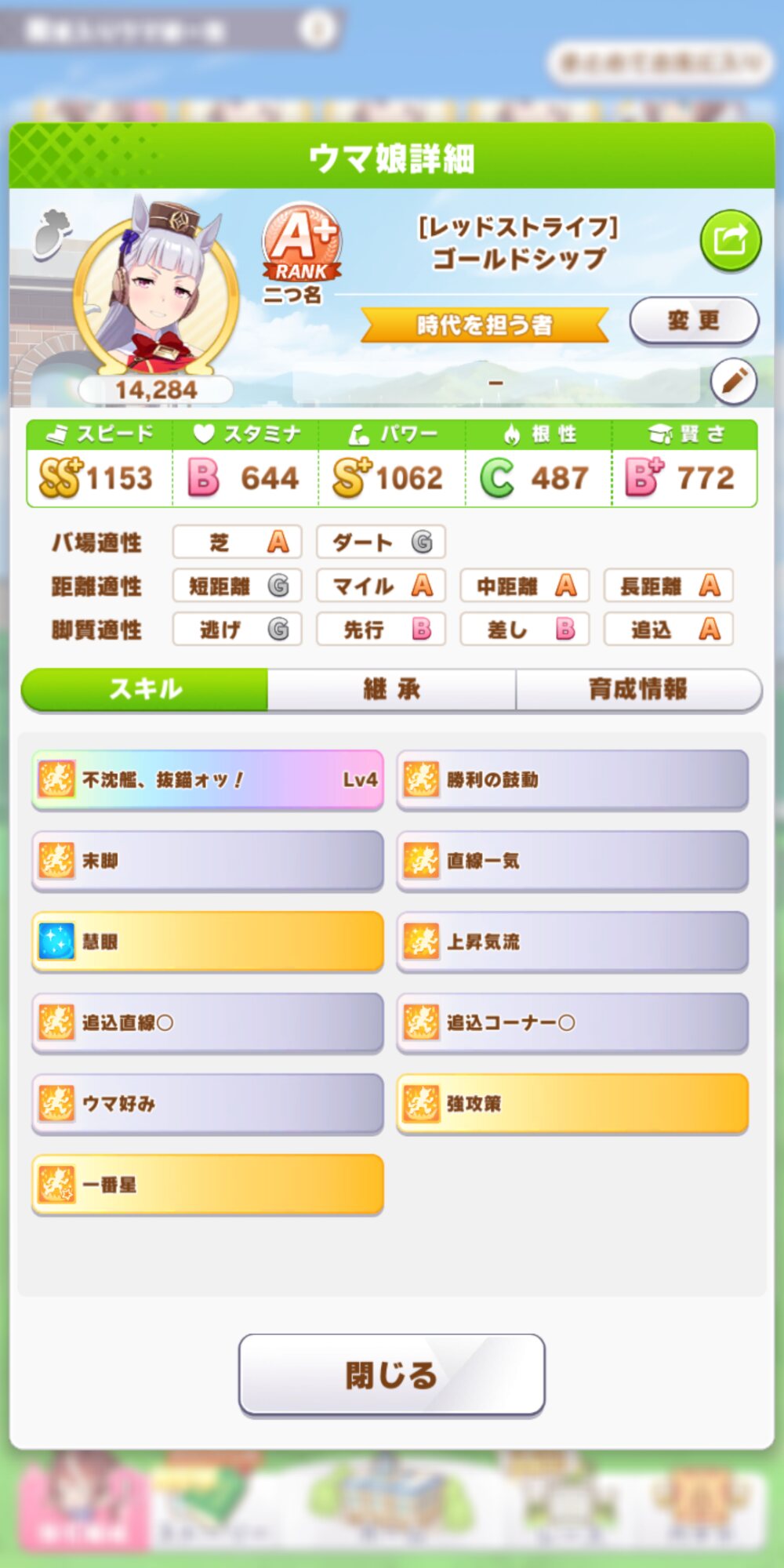Open the 慧眼 skill details
784x1568 pixels.
(x=208, y=942)
